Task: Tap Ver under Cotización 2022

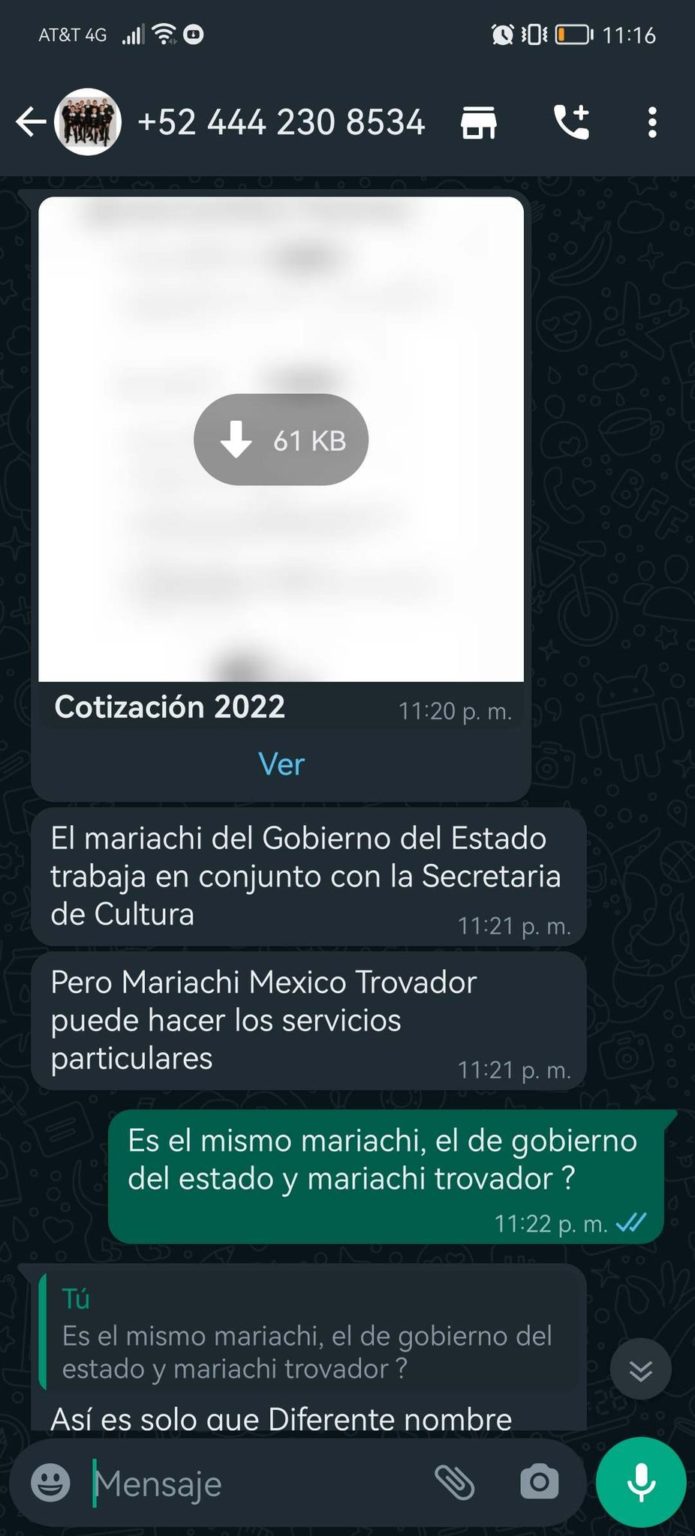Action: tap(281, 764)
